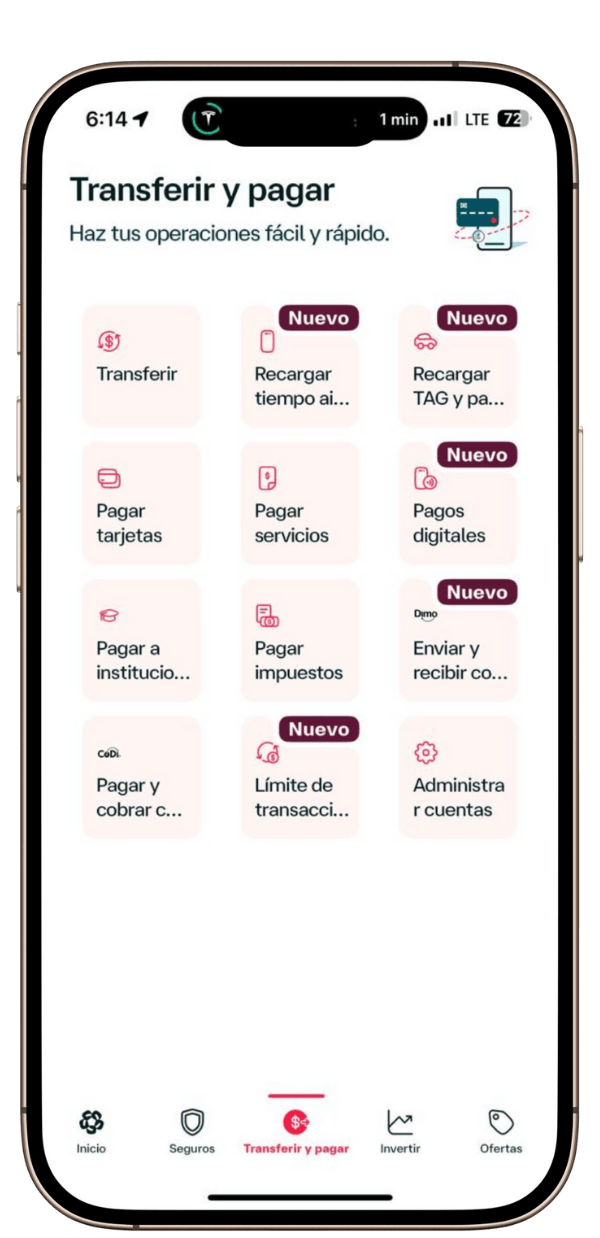600x1238 pixels.
Task: View Límite de transacciones
Action: (299, 785)
